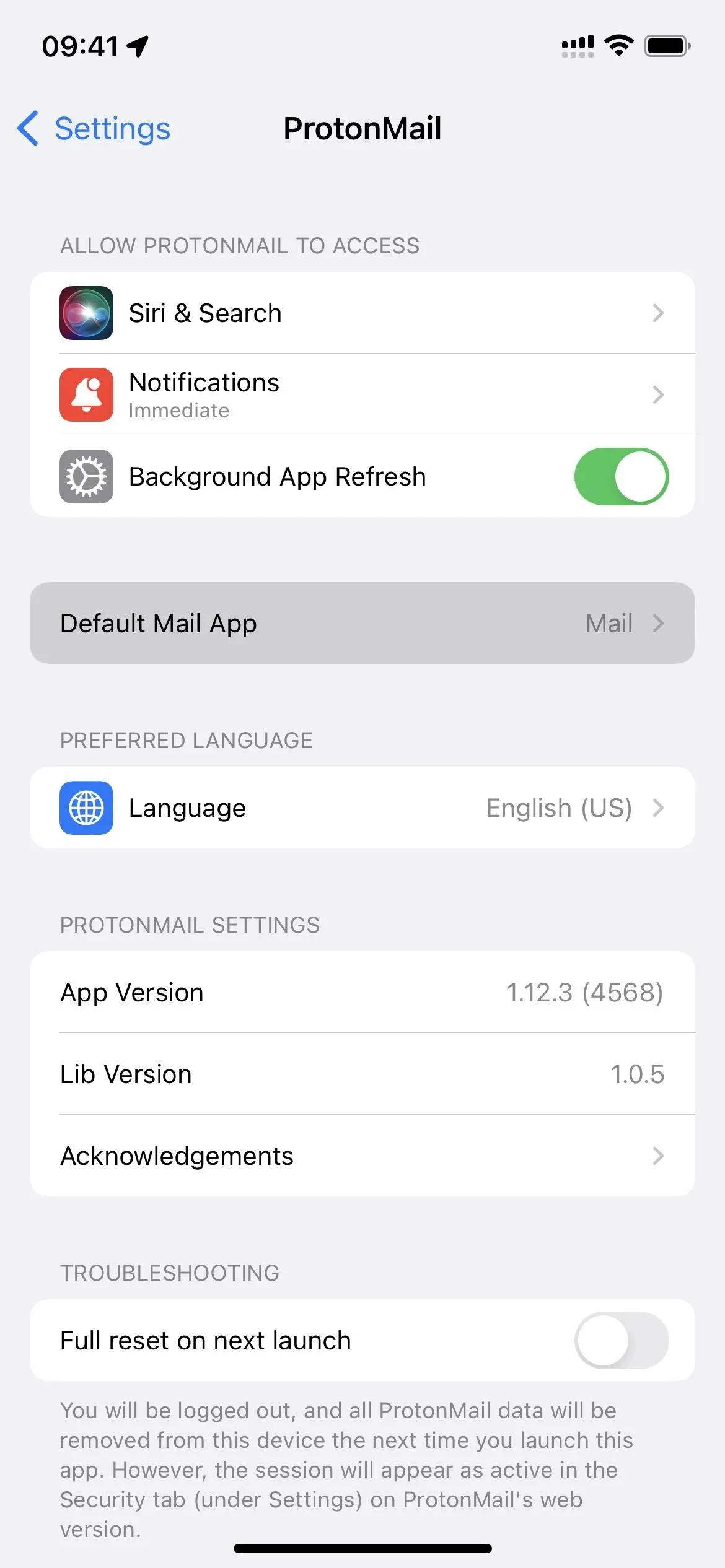Viewport: 725px width, 1568px height.
Task: Open the Notifications row
Action: click(362, 394)
